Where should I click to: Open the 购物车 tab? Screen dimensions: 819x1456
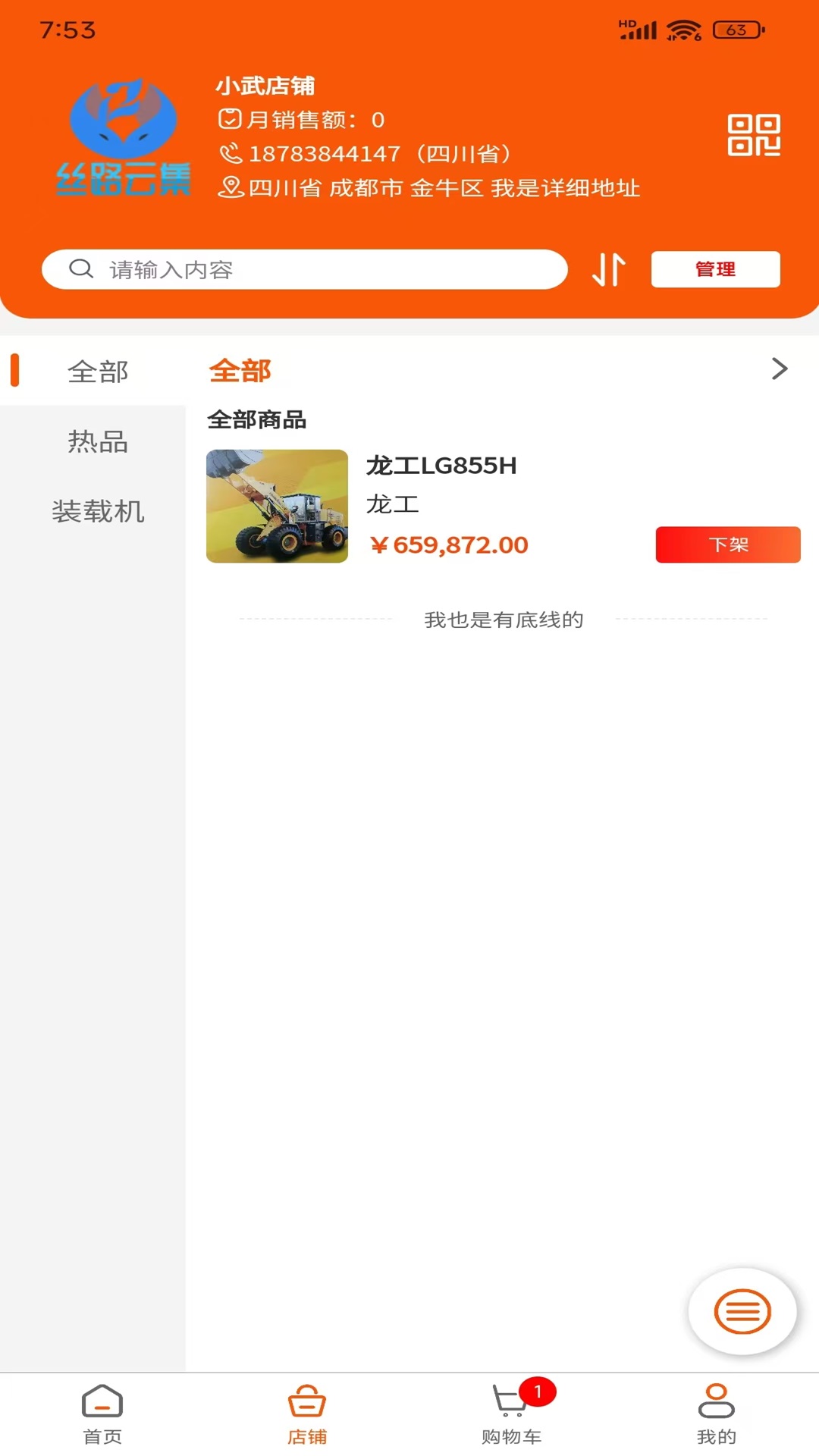(512, 1414)
